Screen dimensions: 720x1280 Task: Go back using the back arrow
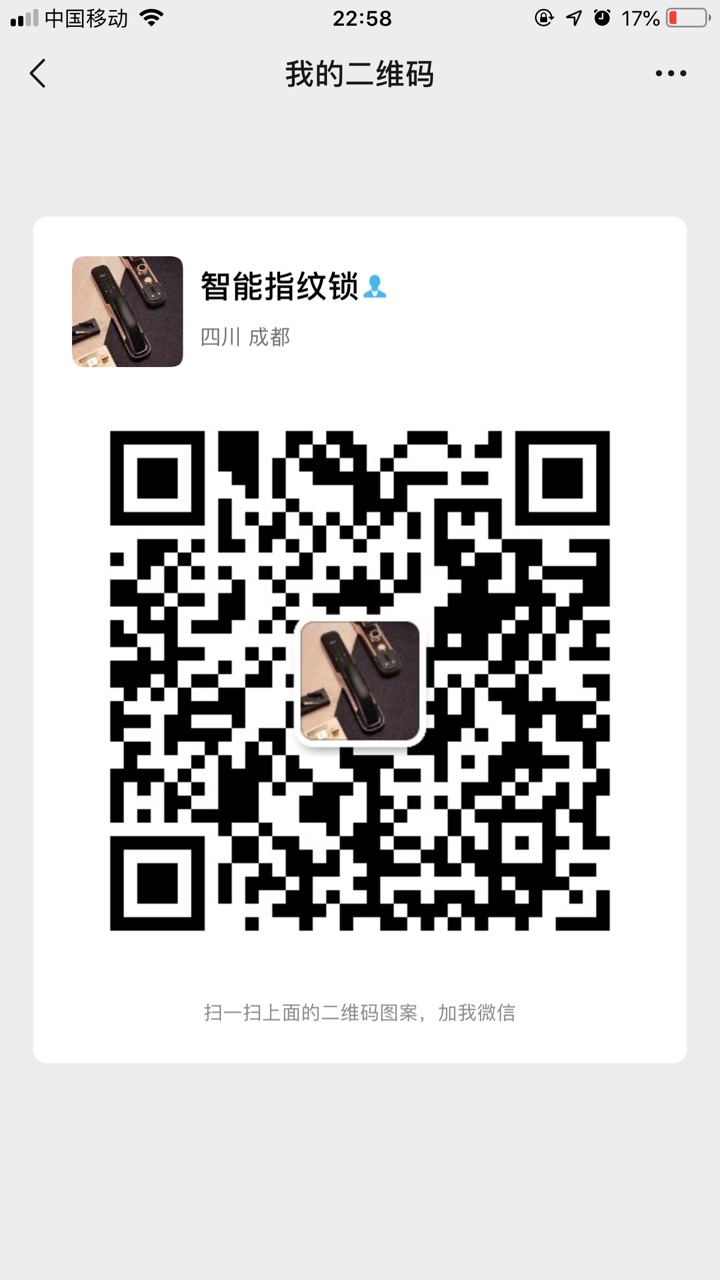pyautogui.click(x=38, y=73)
